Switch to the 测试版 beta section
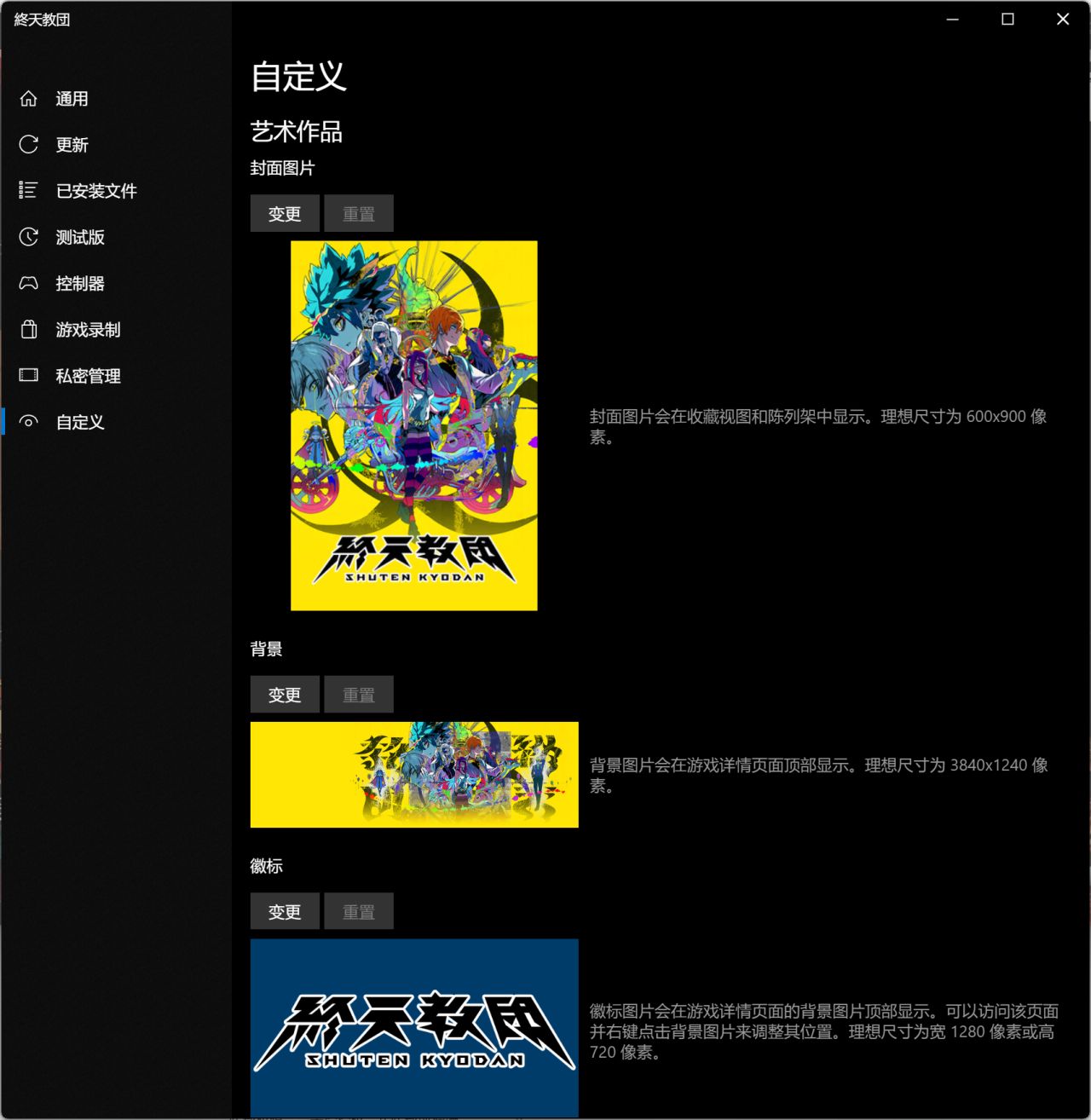Viewport: 1091px width, 1120px height. (x=79, y=237)
